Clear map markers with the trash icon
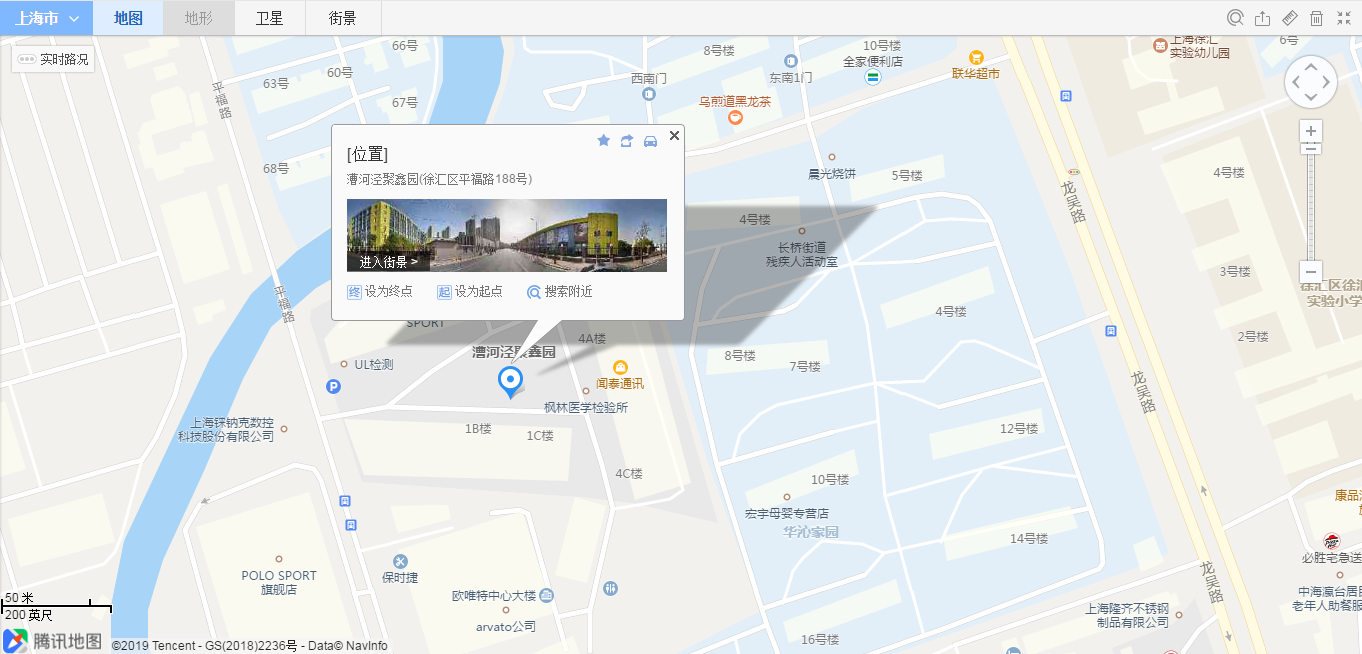This screenshot has height=654, width=1362. (1316, 18)
